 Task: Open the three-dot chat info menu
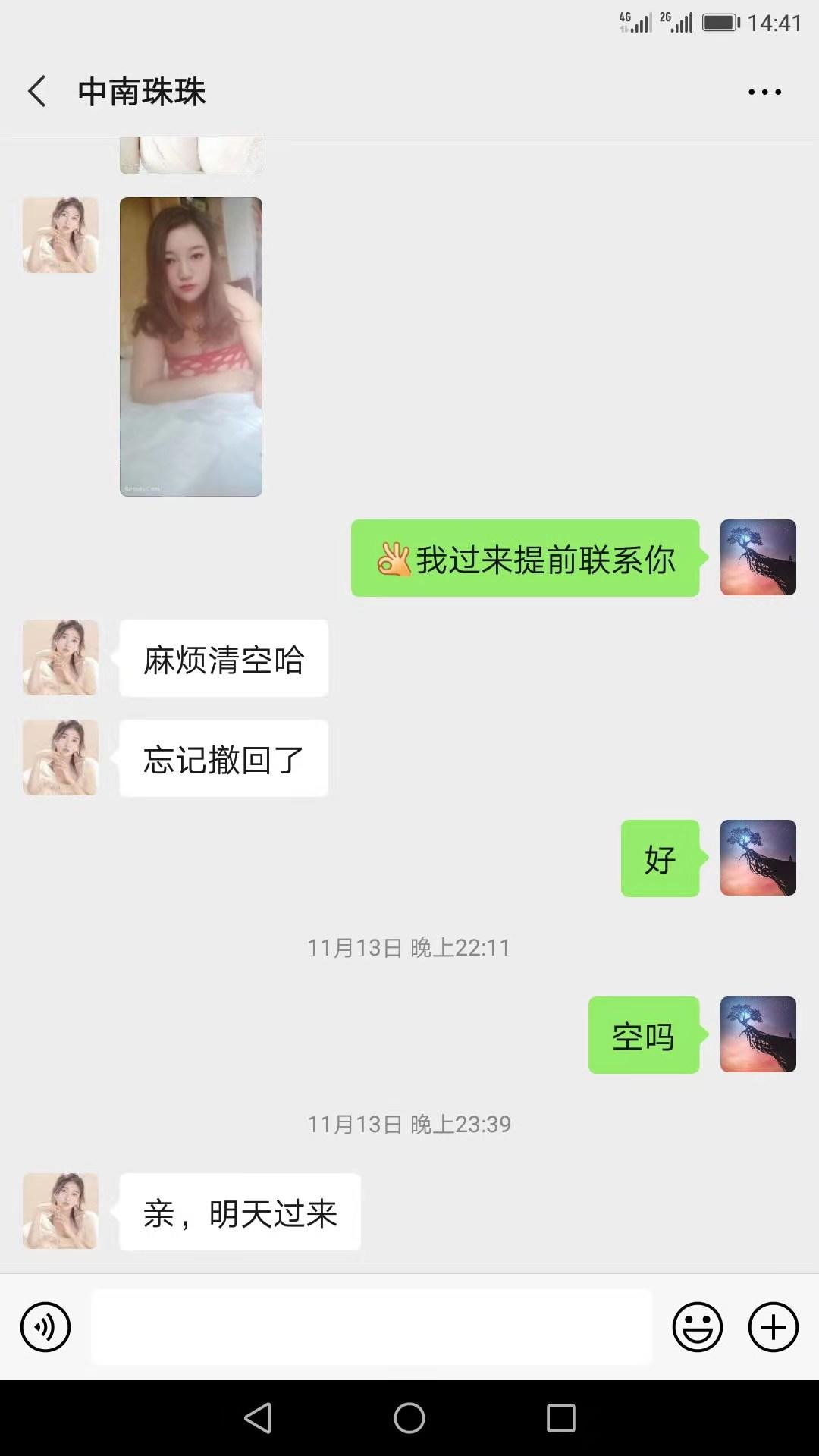(x=764, y=92)
